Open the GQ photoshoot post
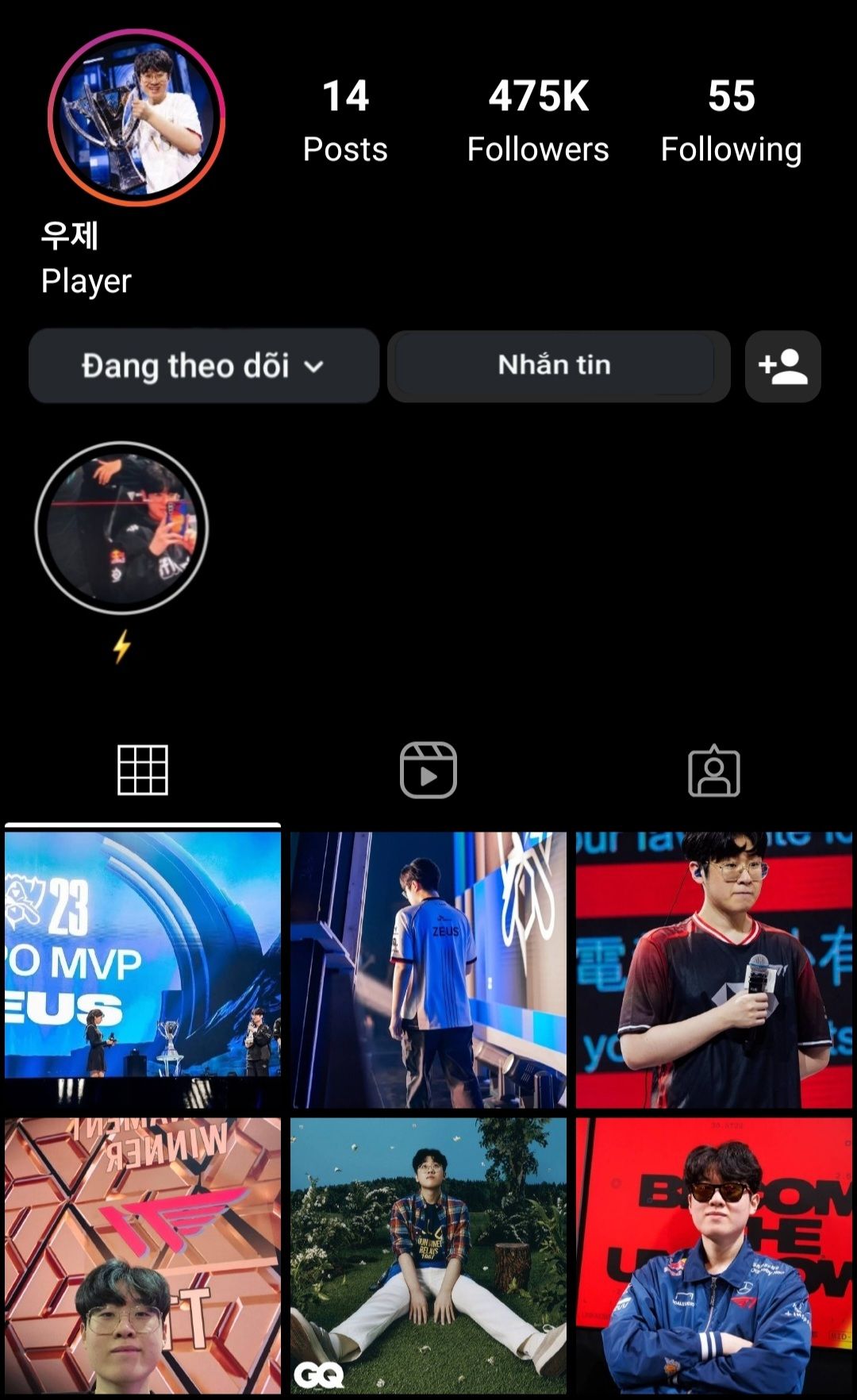 point(428,1256)
